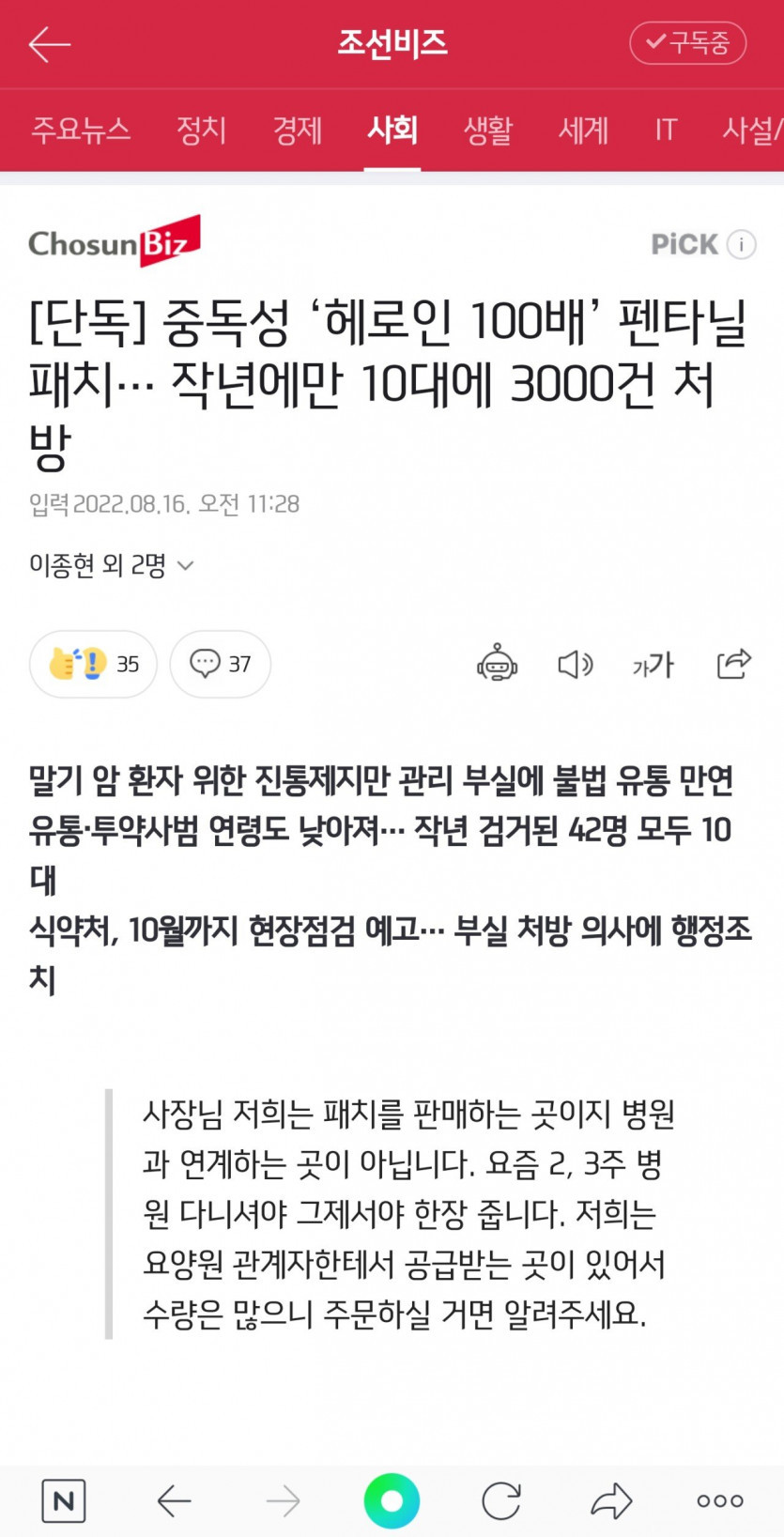Screen dimensions: 784x1537
Task: Change the font size with 가가
Action: click(x=653, y=665)
